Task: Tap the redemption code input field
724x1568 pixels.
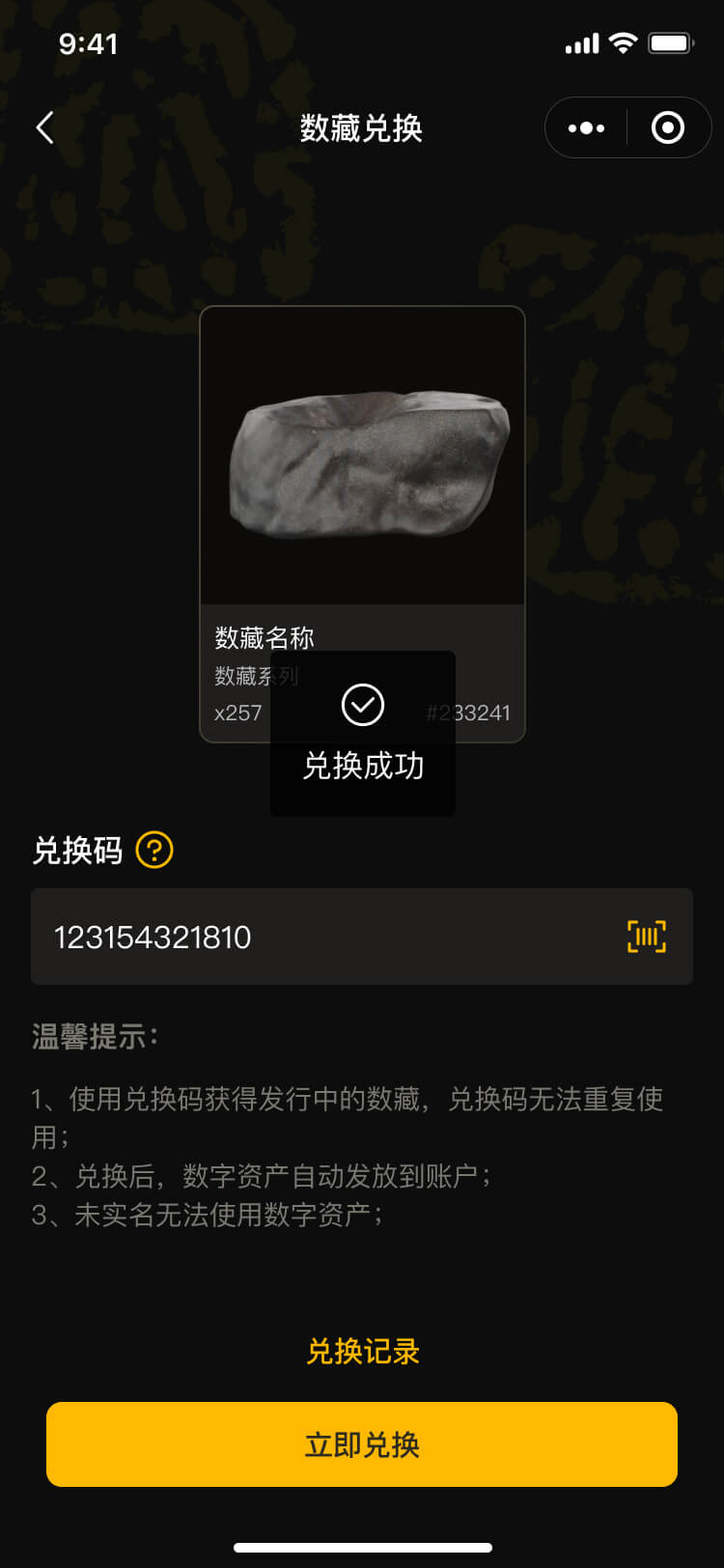Action: [x=362, y=937]
